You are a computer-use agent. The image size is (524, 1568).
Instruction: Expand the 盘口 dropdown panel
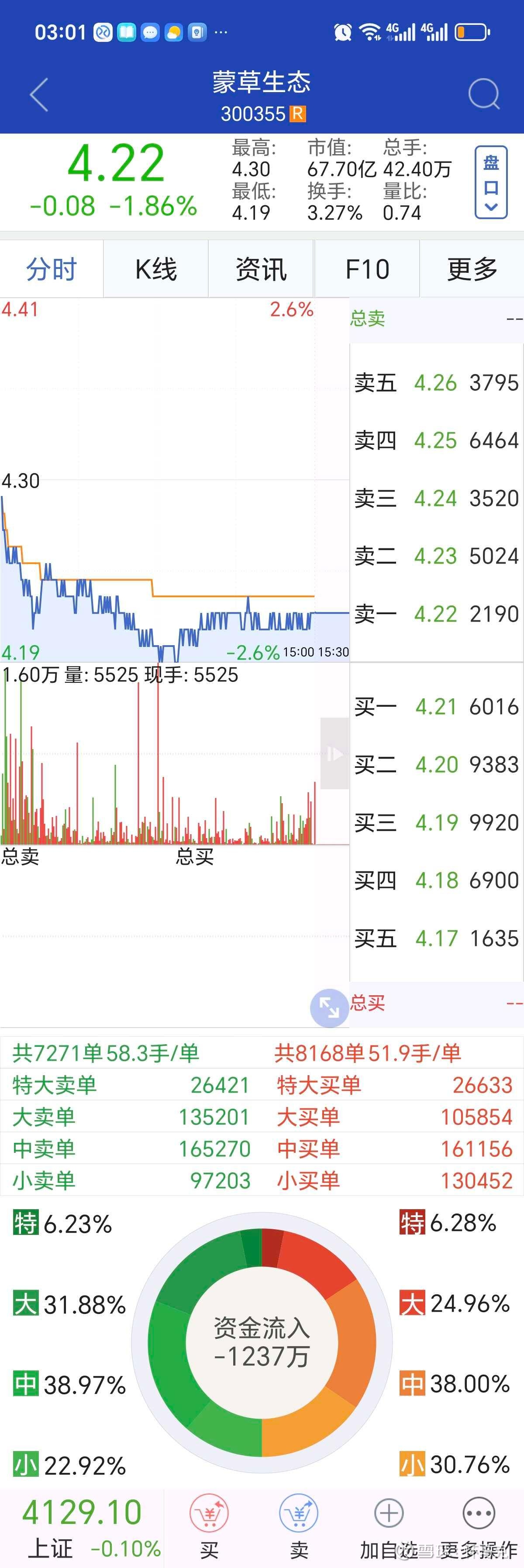click(x=490, y=182)
